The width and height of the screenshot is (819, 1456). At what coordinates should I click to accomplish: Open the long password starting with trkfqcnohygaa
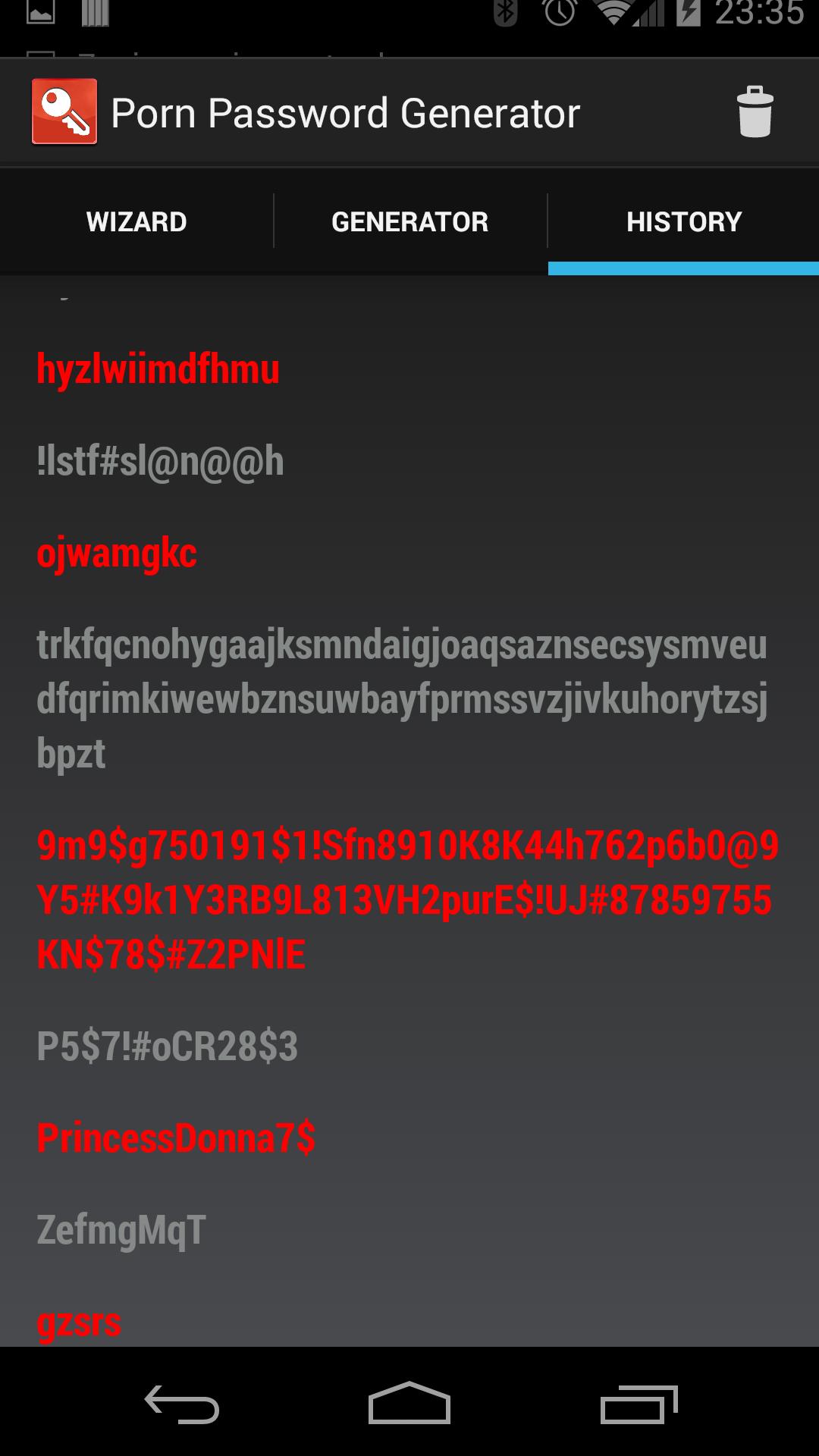402,699
